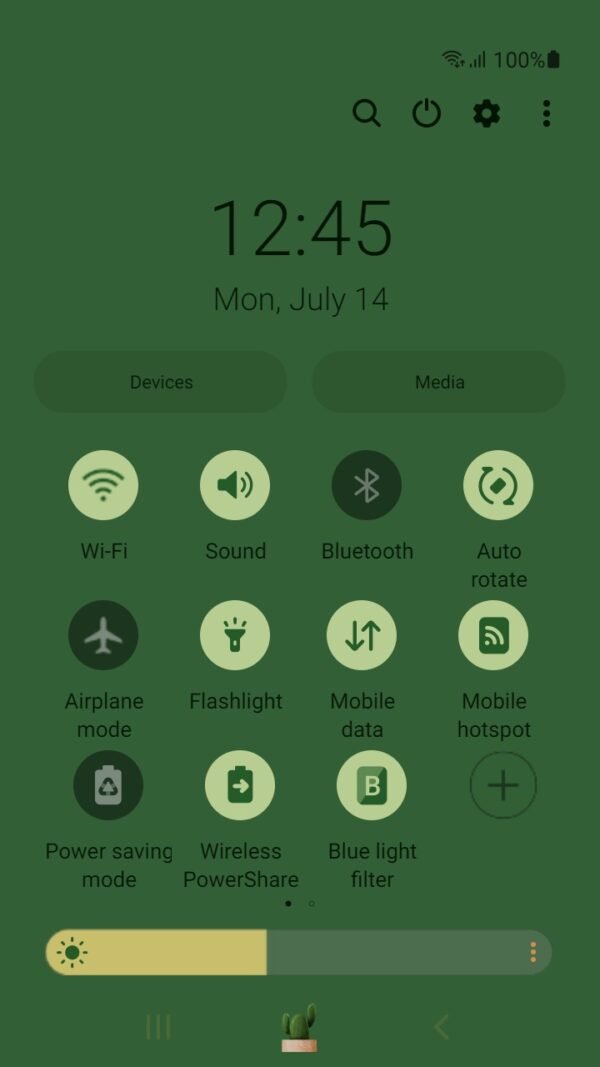This screenshot has height=1067, width=600.
Task: Turn off Wi-Fi
Action: (x=103, y=485)
